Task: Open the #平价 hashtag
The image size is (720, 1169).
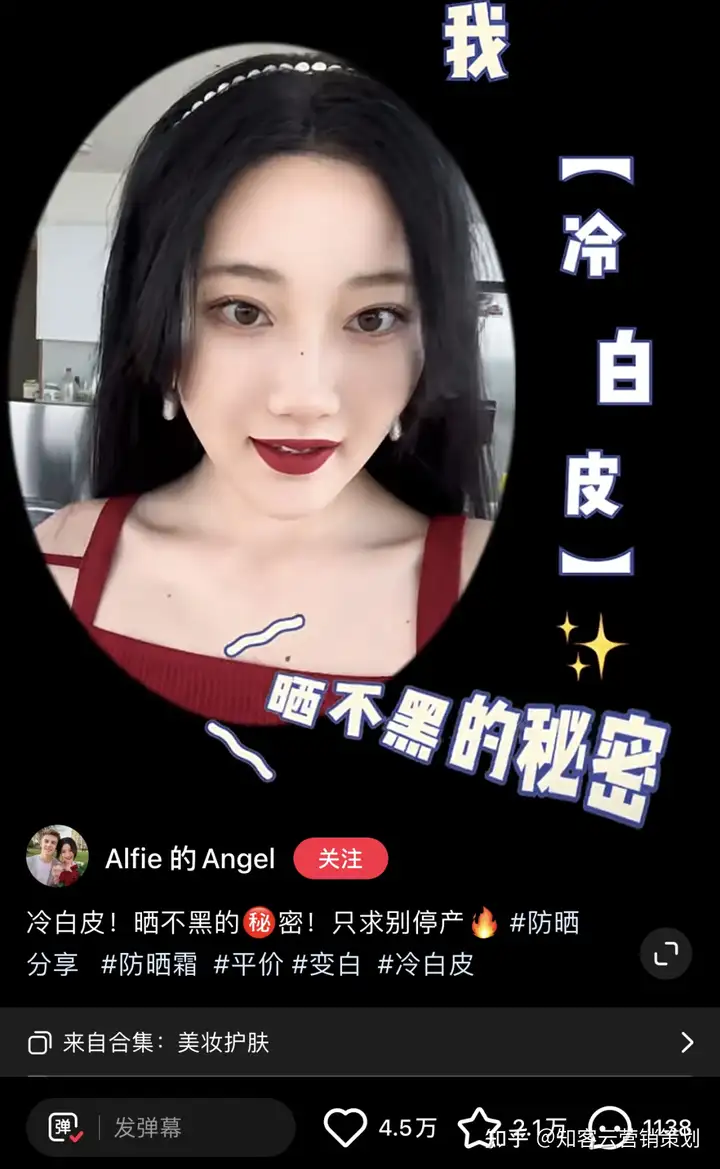Action: (x=248, y=964)
